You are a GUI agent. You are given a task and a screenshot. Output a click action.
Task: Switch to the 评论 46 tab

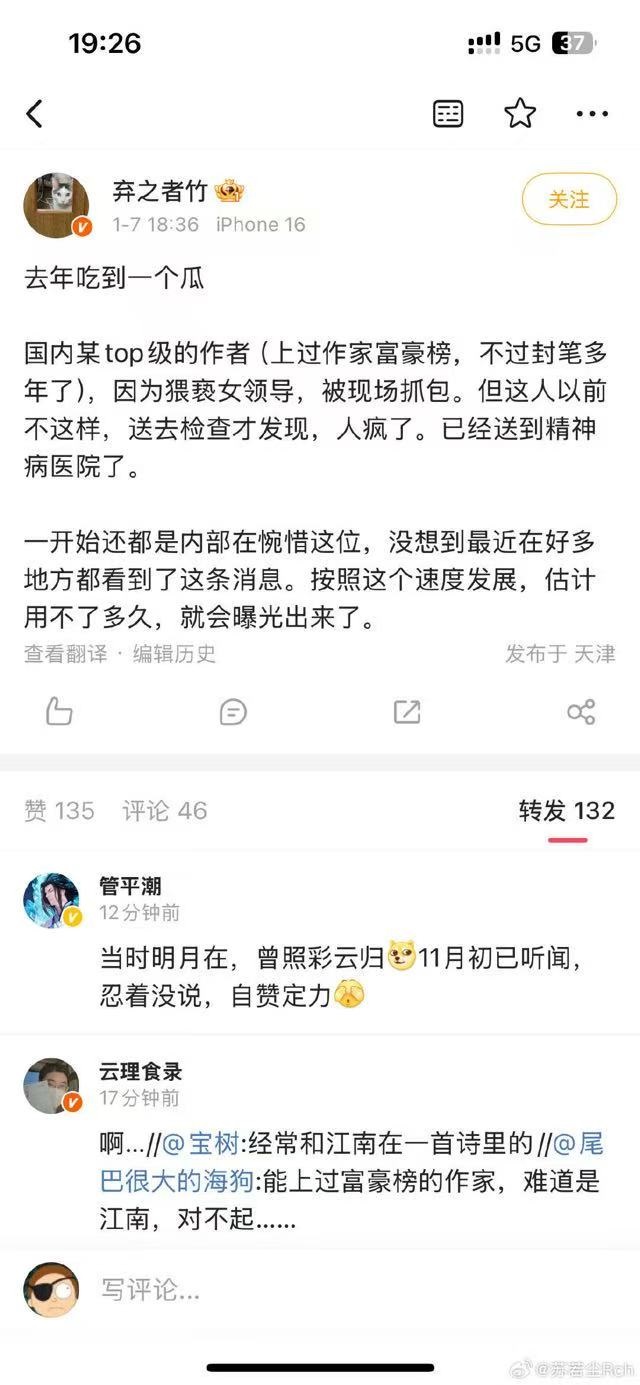pos(164,810)
